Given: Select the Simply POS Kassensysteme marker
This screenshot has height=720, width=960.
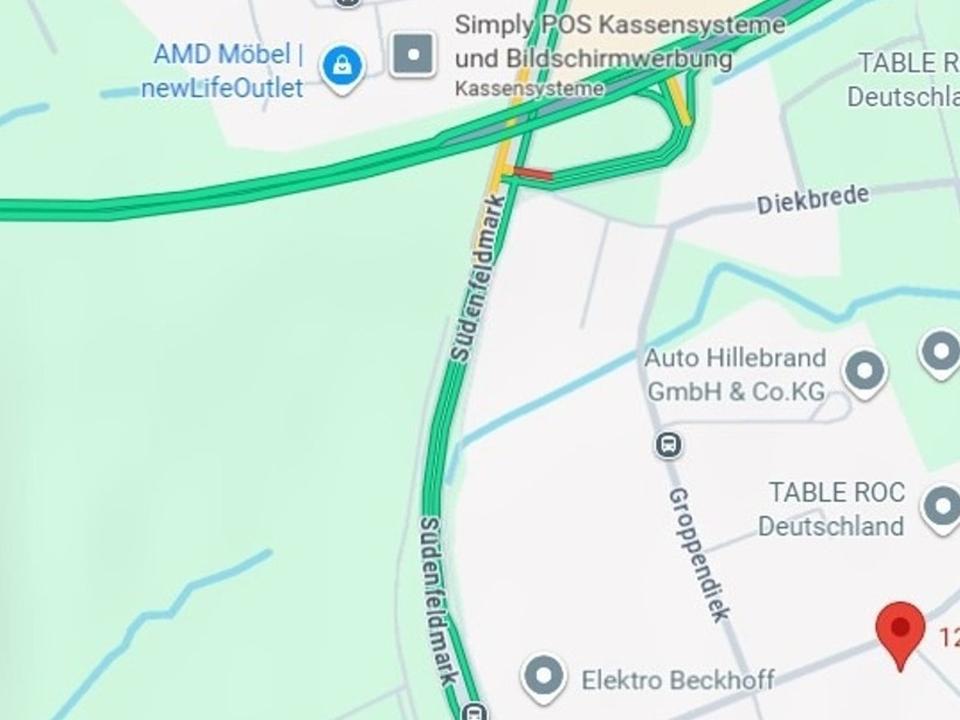Looking at the screenshot, I should point(413,54).
